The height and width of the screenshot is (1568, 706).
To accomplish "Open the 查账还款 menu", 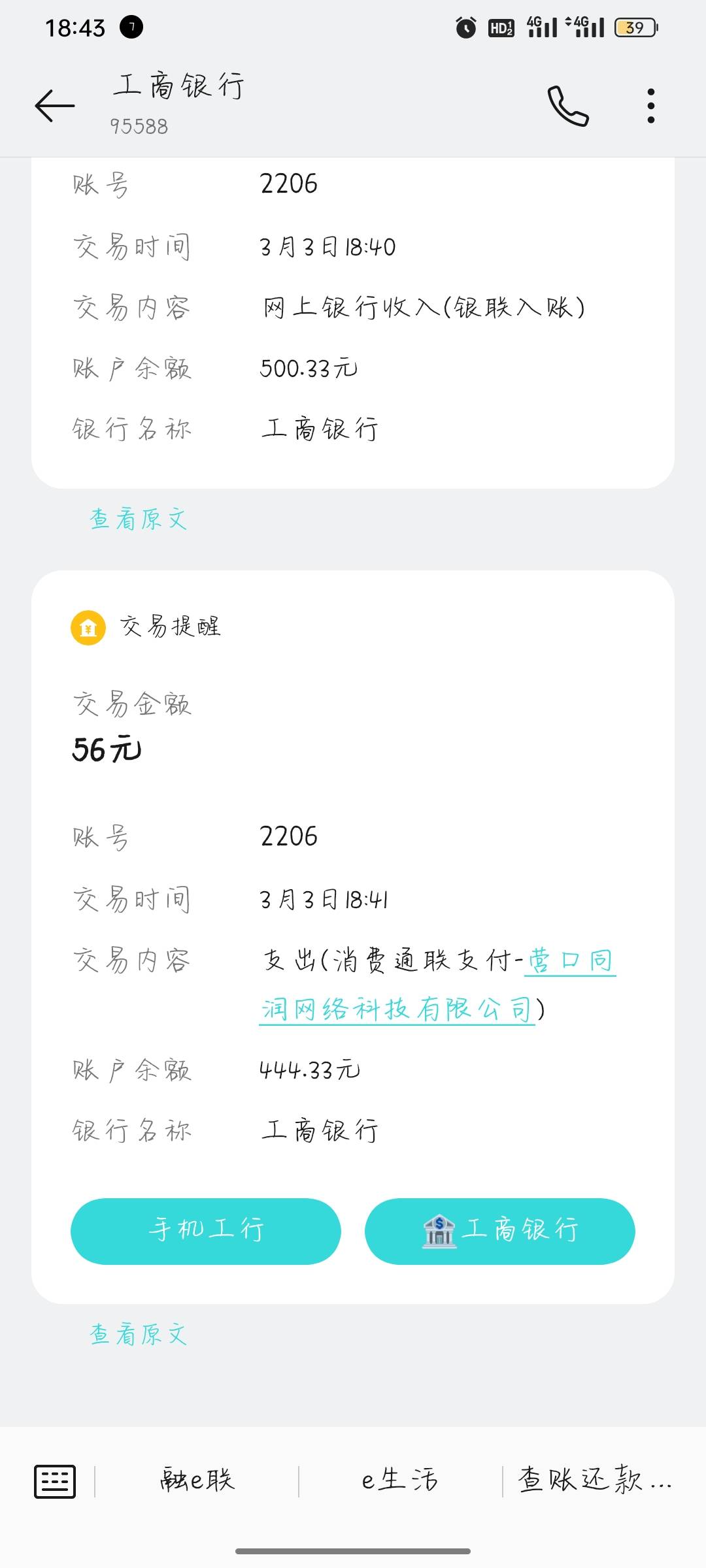I will [595, 1480].
